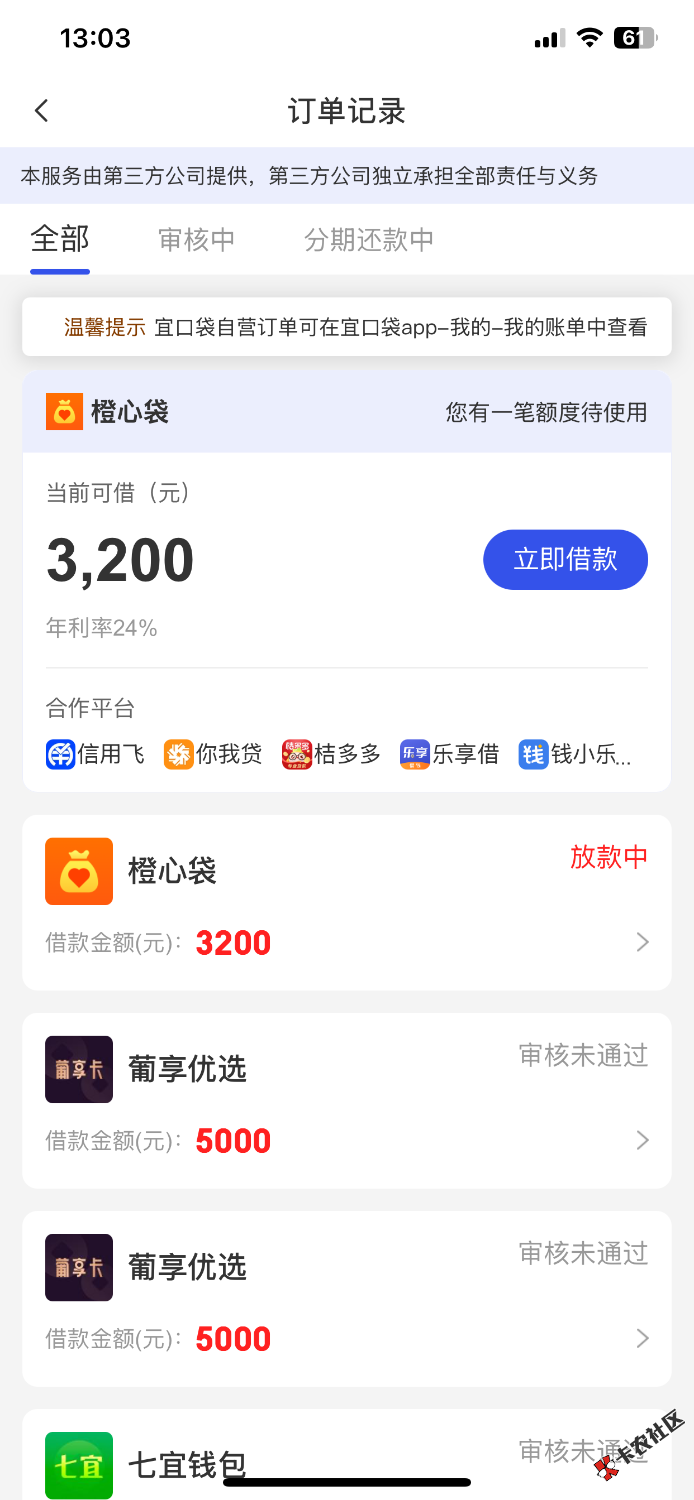Select the 全部 tab
The height and width of the screenshot is (1500, 694).
pyautogui.click(x=60, y=240)
